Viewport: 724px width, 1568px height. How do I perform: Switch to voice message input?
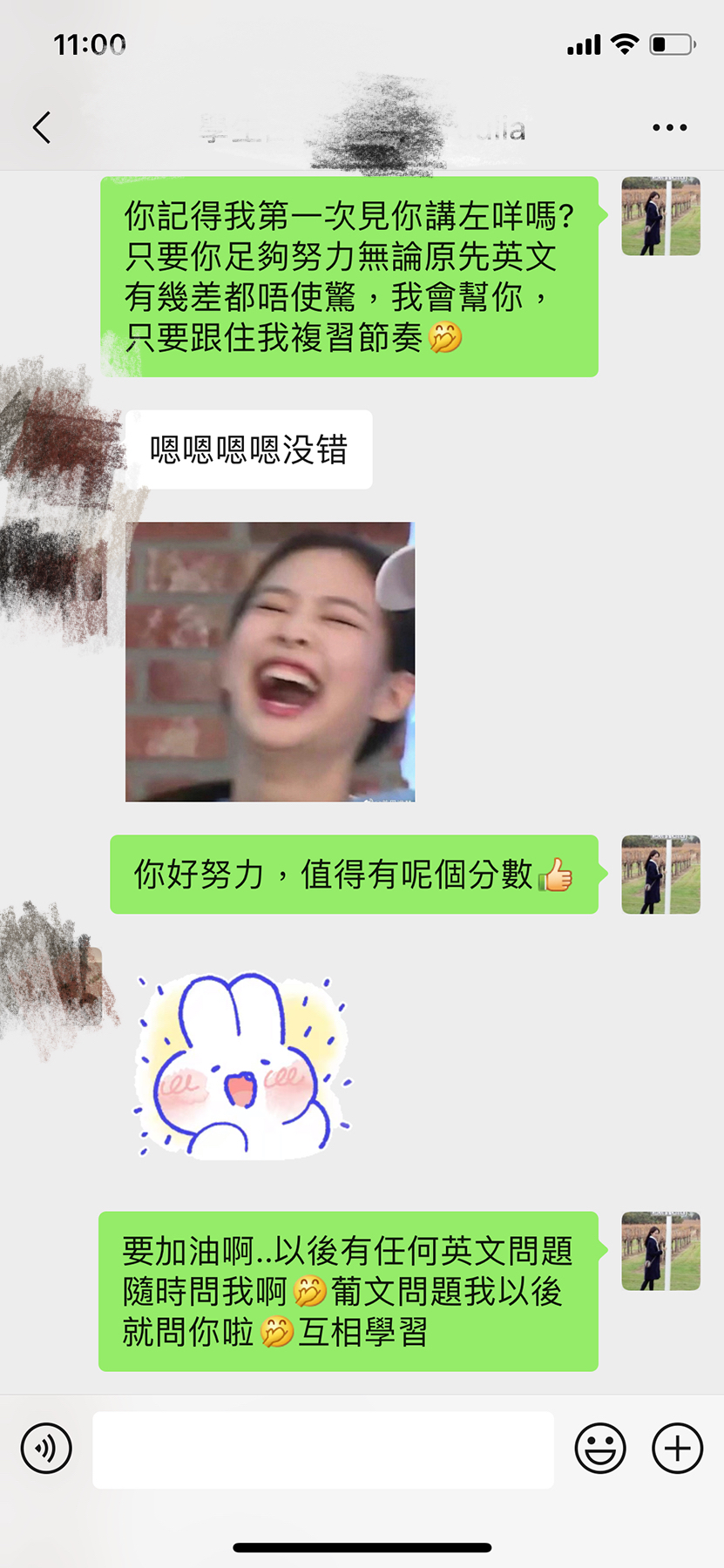(x=46, y=1449)
